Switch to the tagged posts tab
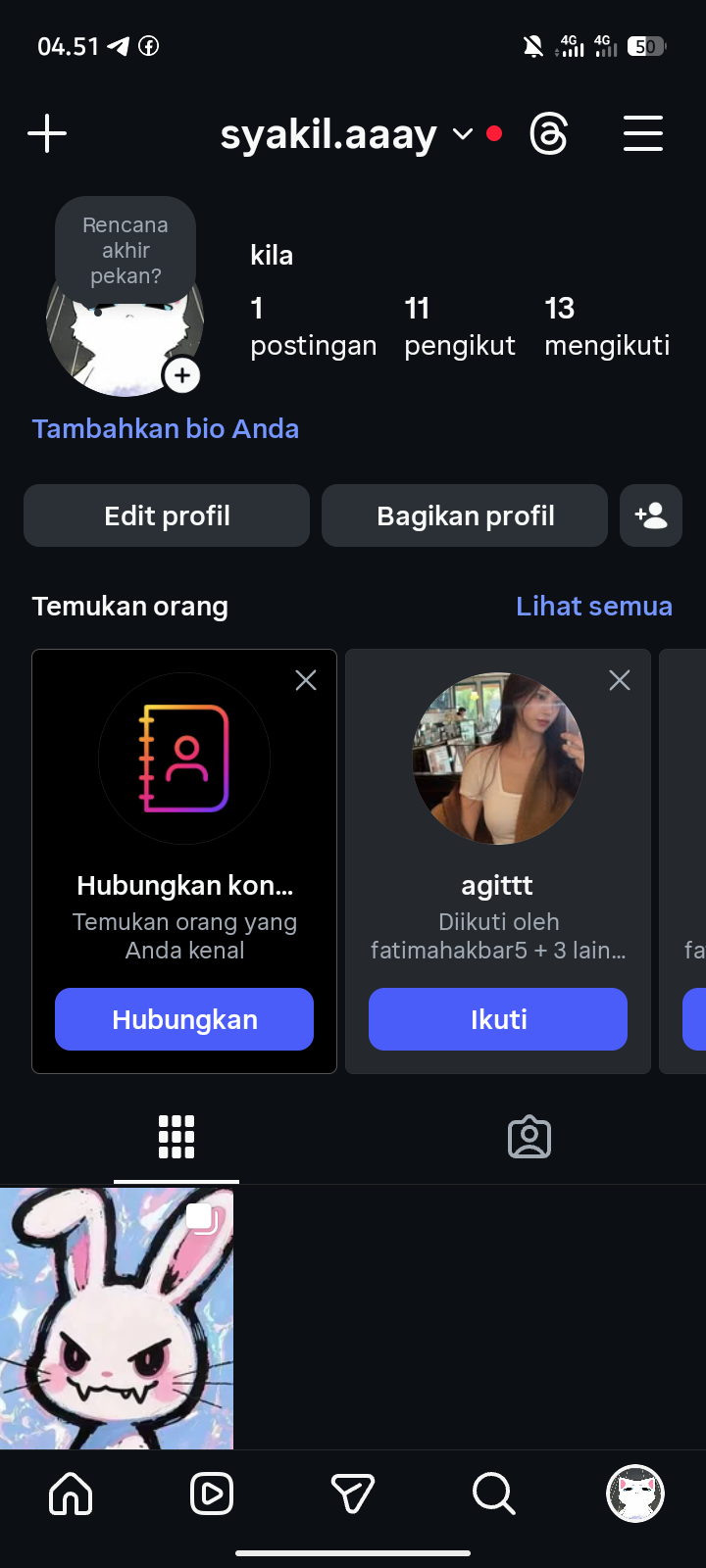 [529, 1137]
